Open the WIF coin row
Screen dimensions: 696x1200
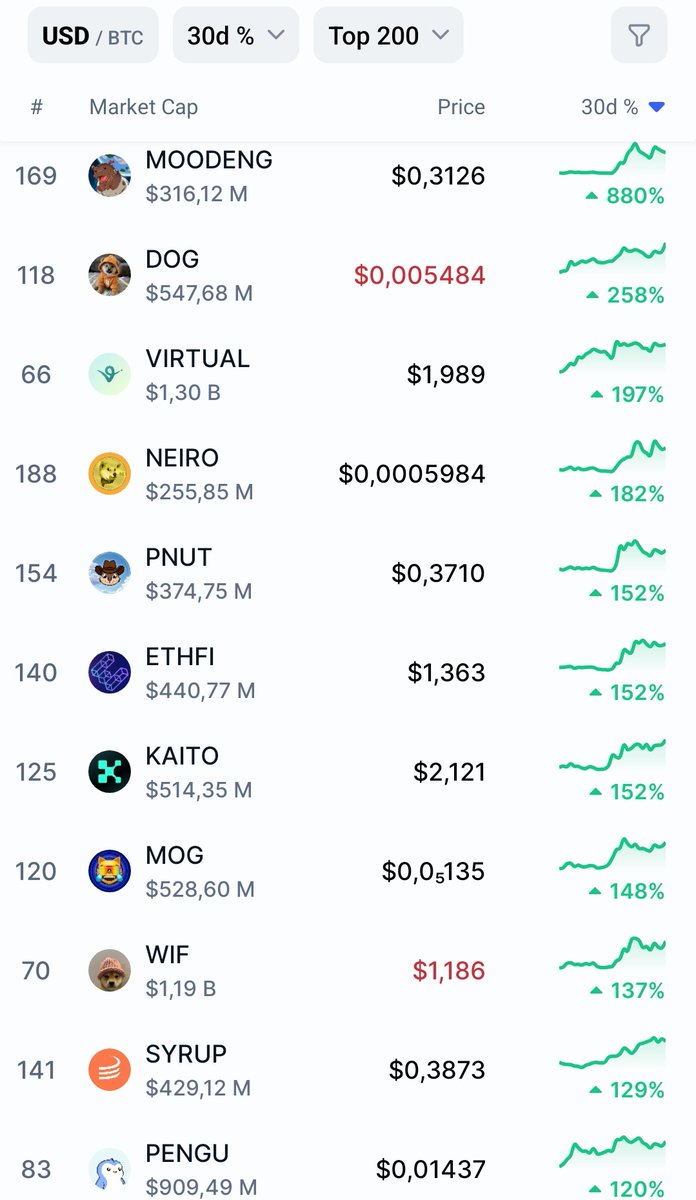click(x=348, y=971)
